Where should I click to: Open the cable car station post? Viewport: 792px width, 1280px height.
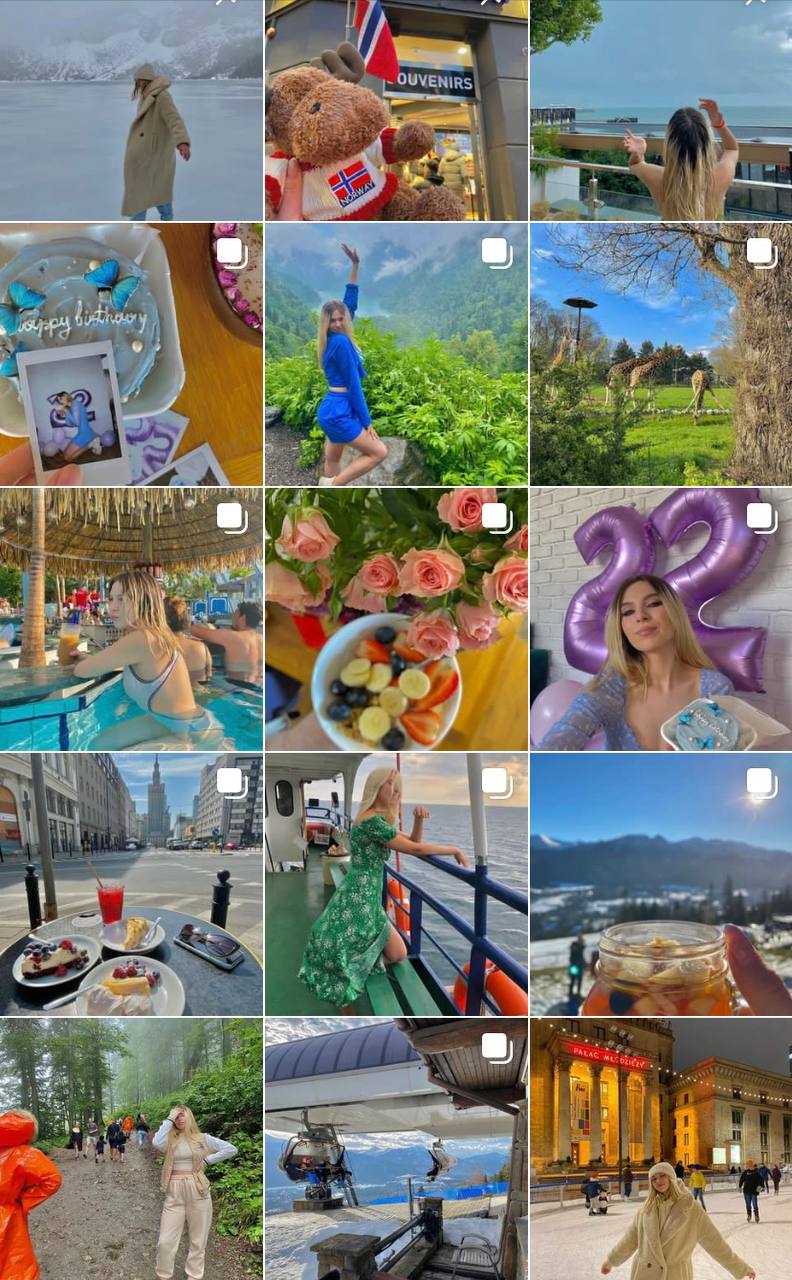[396, 1148]
